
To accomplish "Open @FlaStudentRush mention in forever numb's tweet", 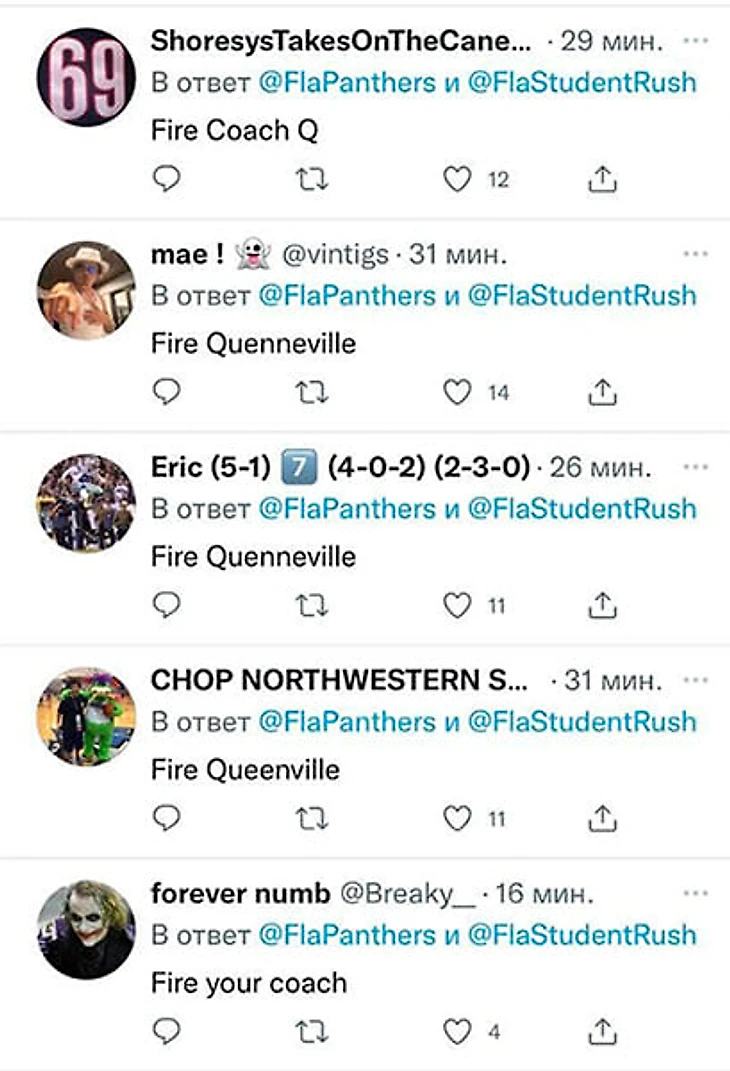I will pyautogui.click(x=581, y=935).
